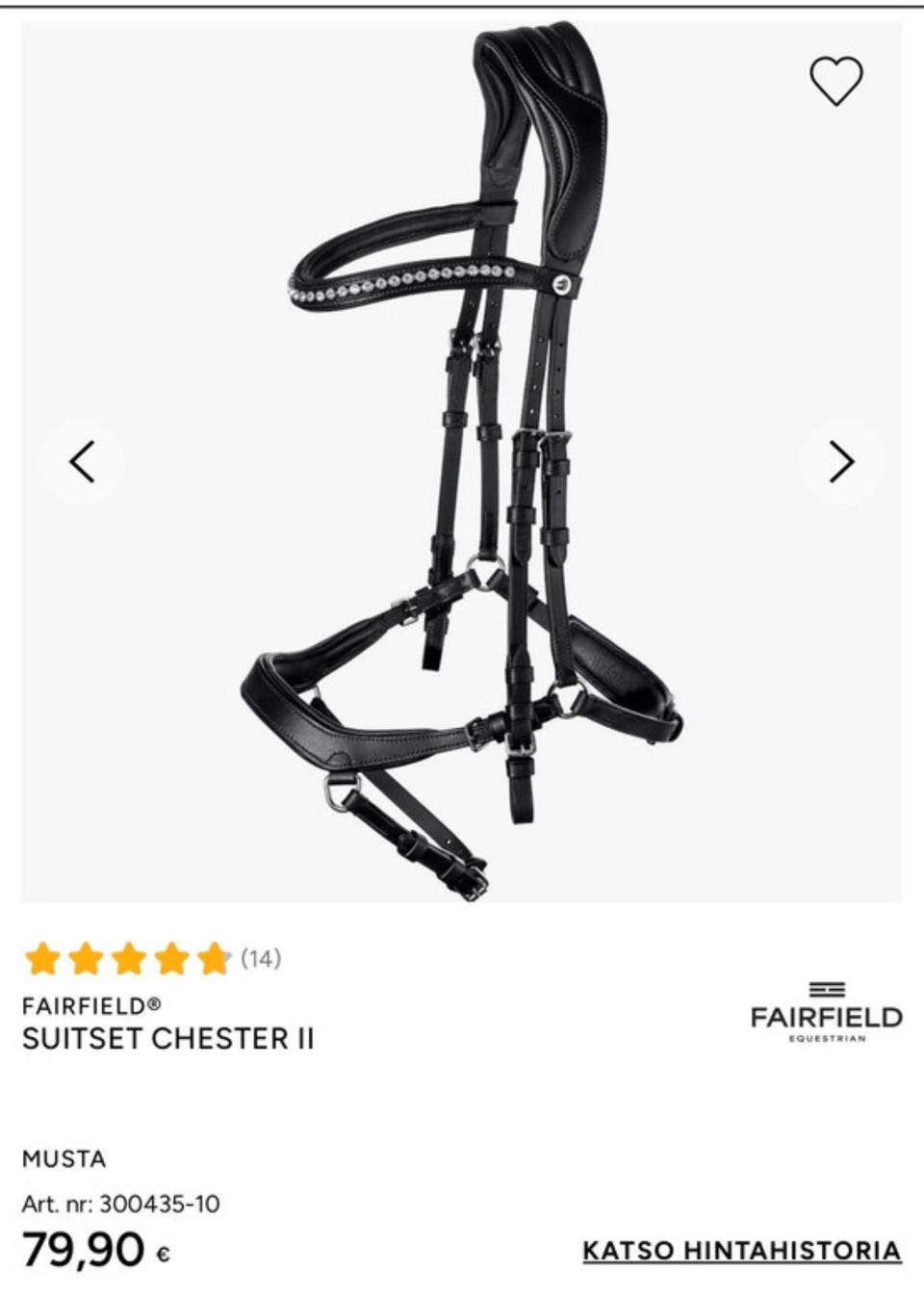Viewport: 924px width, 1298px height.
Task: Open Katso hintahistoria price history link
Action: (x=741, y=1250)
